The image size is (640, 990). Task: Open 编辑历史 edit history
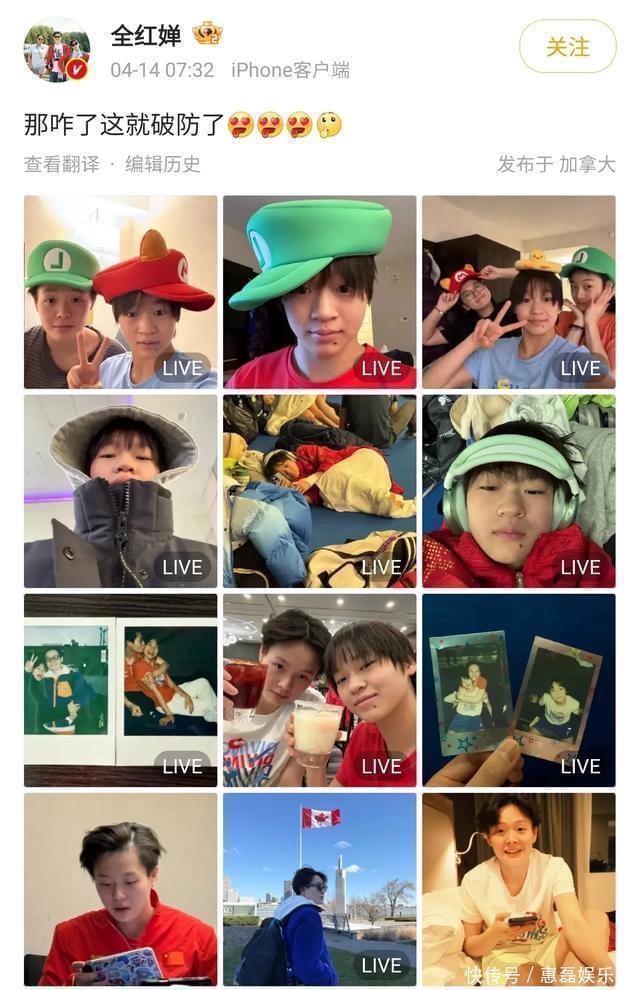[x=163, y=164]
